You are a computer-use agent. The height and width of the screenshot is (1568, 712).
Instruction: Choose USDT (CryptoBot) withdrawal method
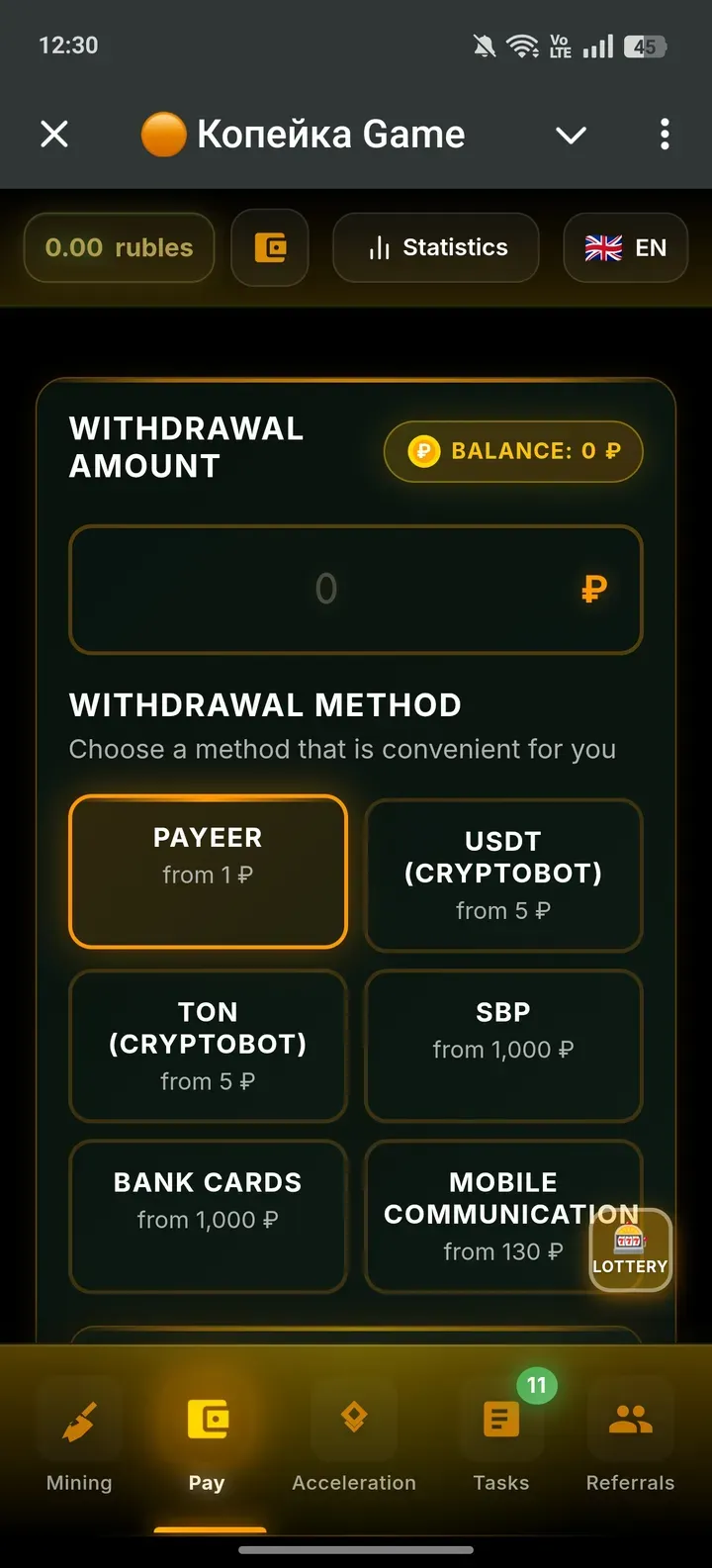503,875
